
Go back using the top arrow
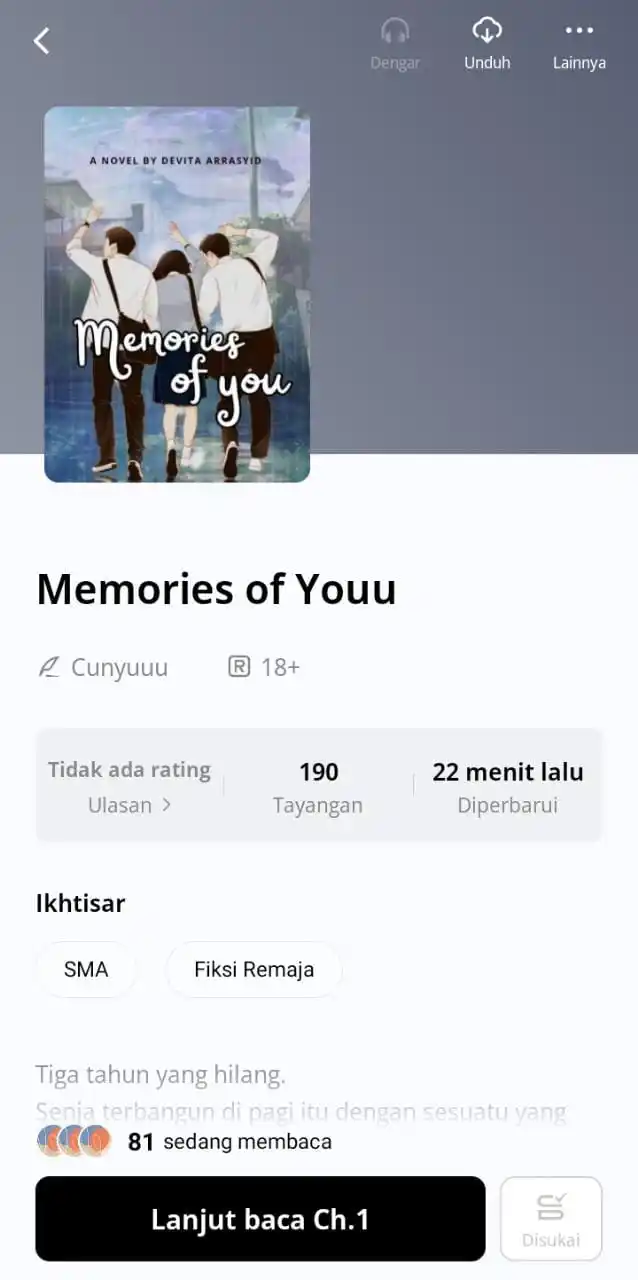(x=41, y=41)
